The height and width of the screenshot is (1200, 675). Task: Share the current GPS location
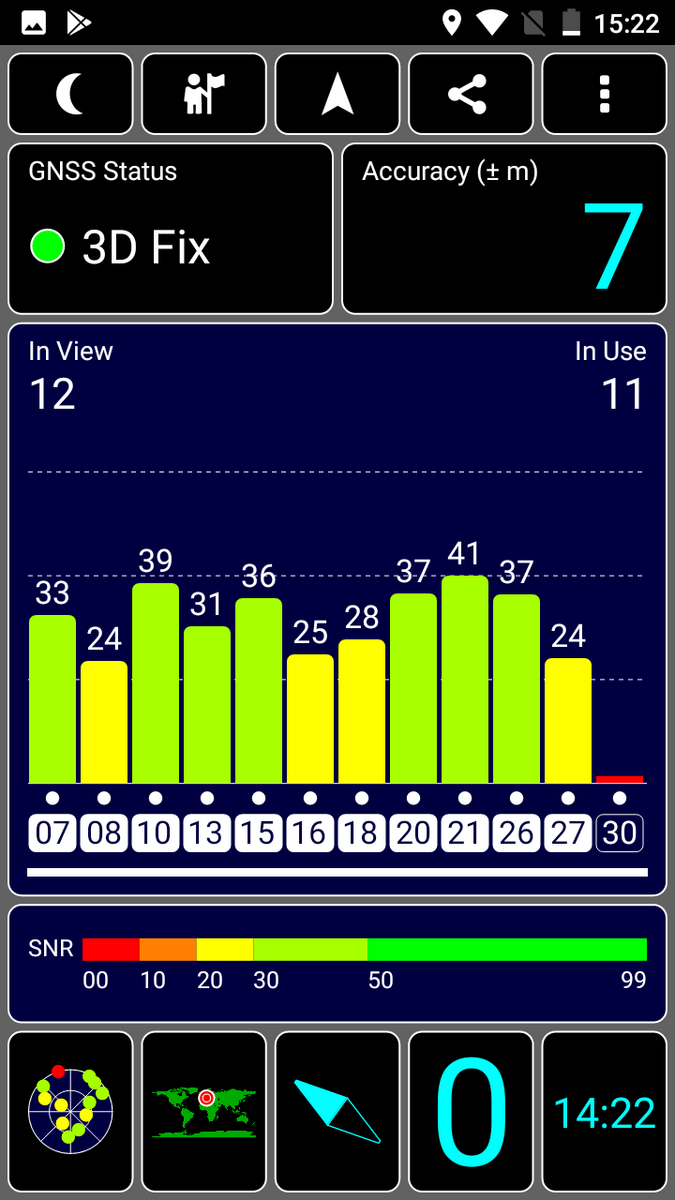tap(471, 94)
